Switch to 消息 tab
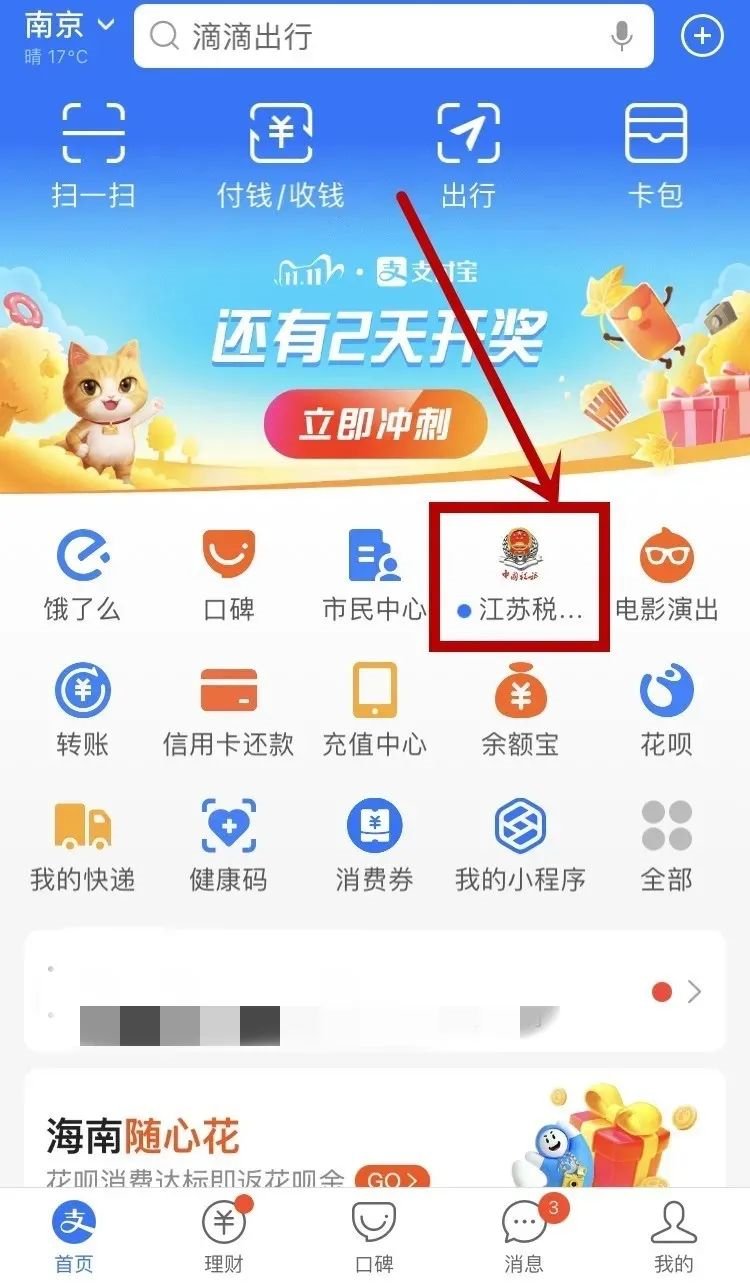750x1286 pixels. click(524, 1236)
